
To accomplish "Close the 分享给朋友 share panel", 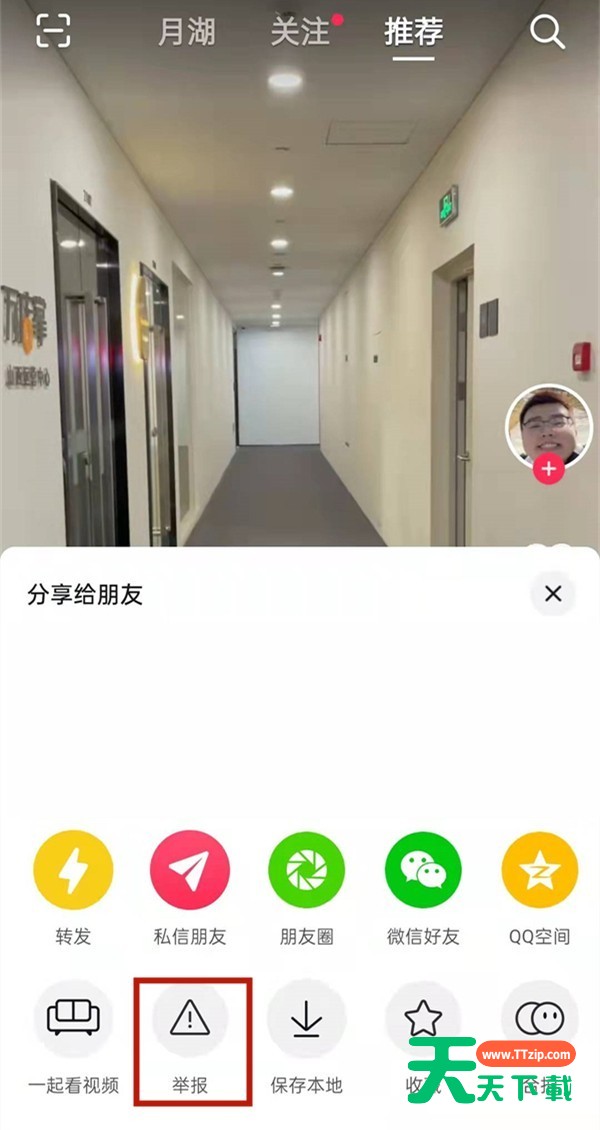I will click(x=553, y=594).
